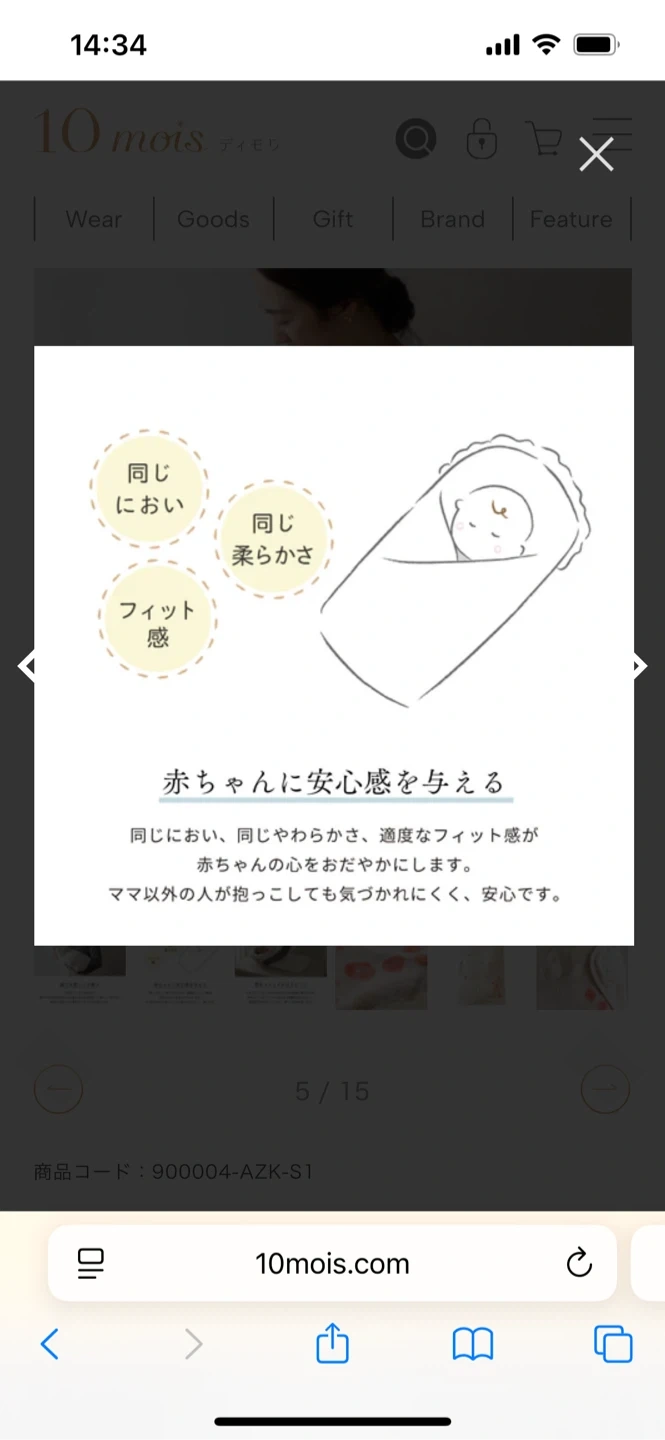Tap the 10mois.com address bar
The height and width of the screenshot is (1440, 665).
[x=332, y=1264]
